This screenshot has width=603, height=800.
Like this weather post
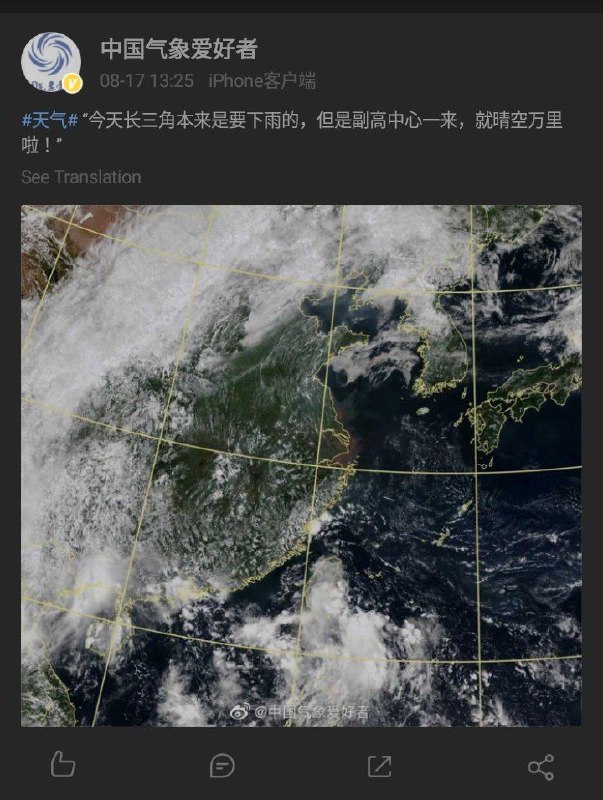click(62, 766)
